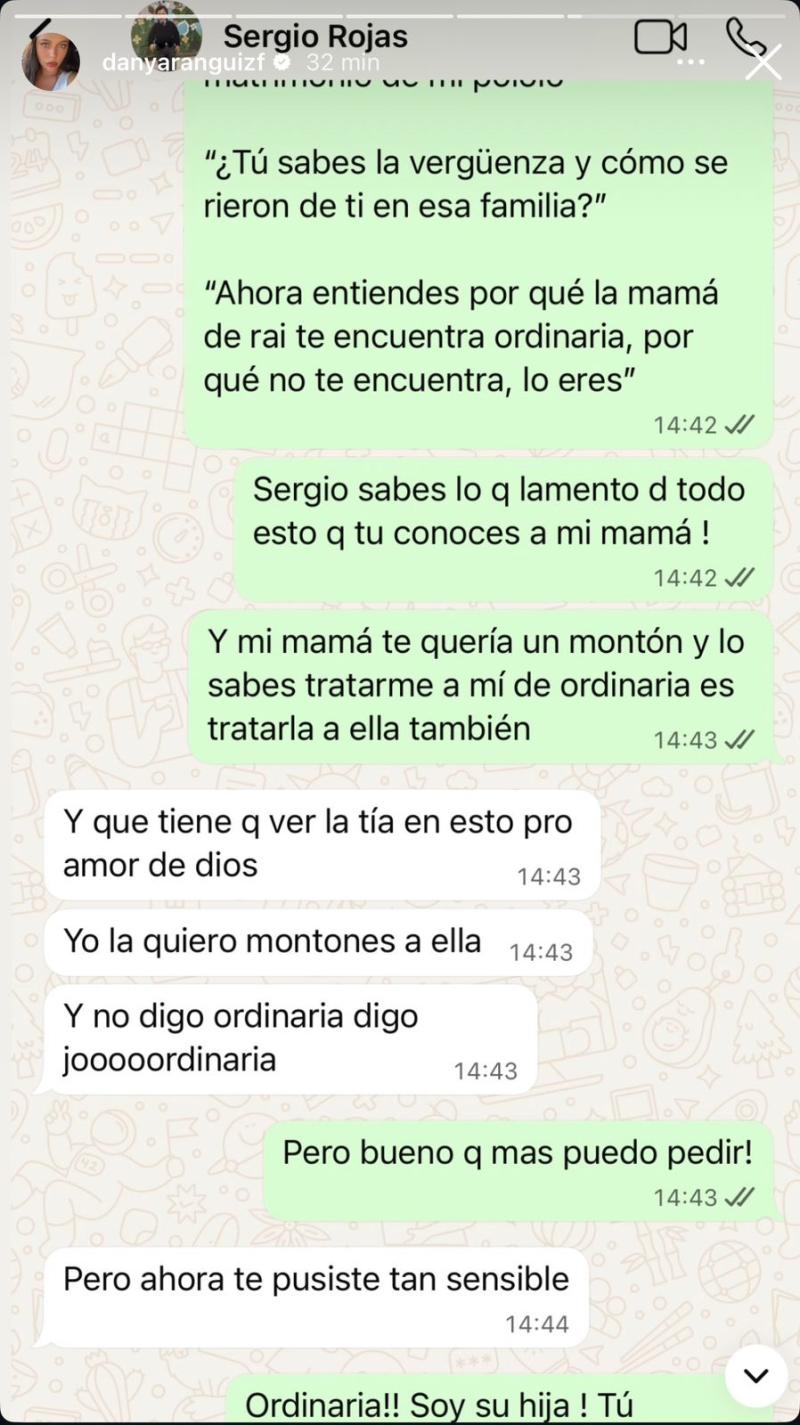Expand the chat with the scroll-down chevron
This screenshot has width=800, height=1425.
coord(756,1376)
